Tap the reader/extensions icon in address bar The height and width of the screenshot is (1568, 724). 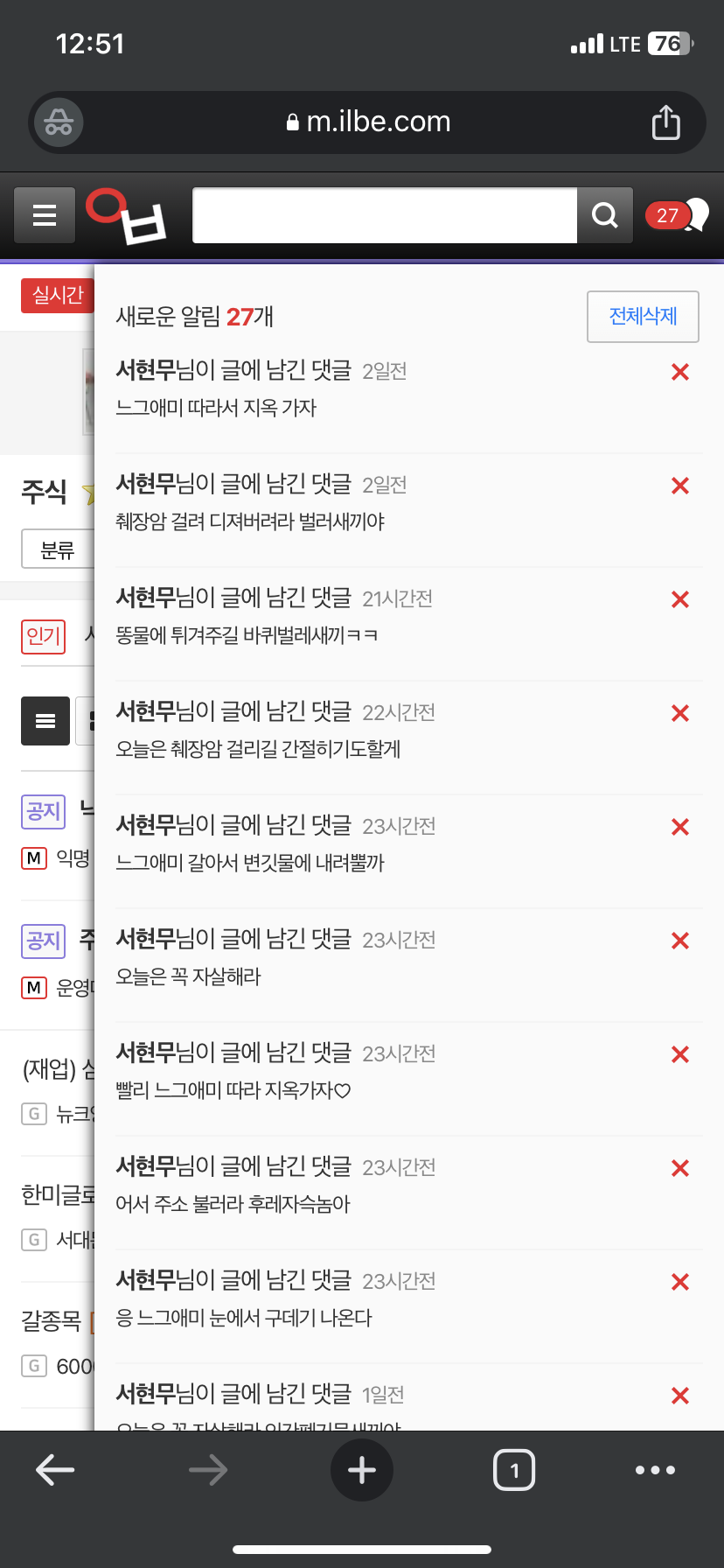click(59, 122)
